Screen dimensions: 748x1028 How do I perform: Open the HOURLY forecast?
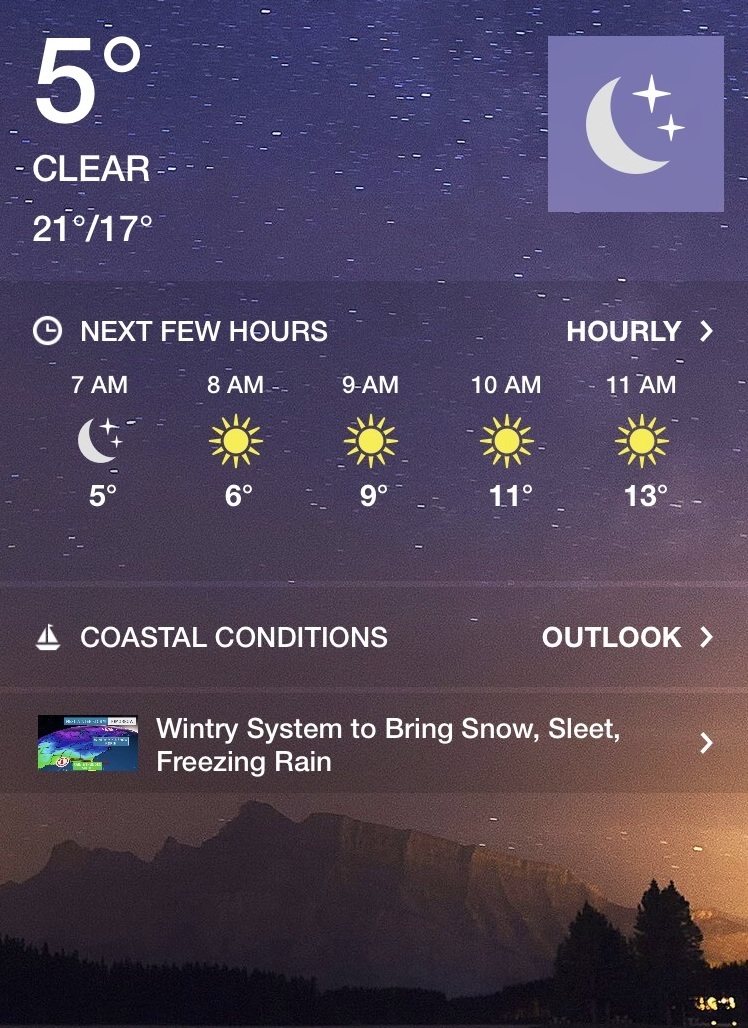[x=638, y=331]
